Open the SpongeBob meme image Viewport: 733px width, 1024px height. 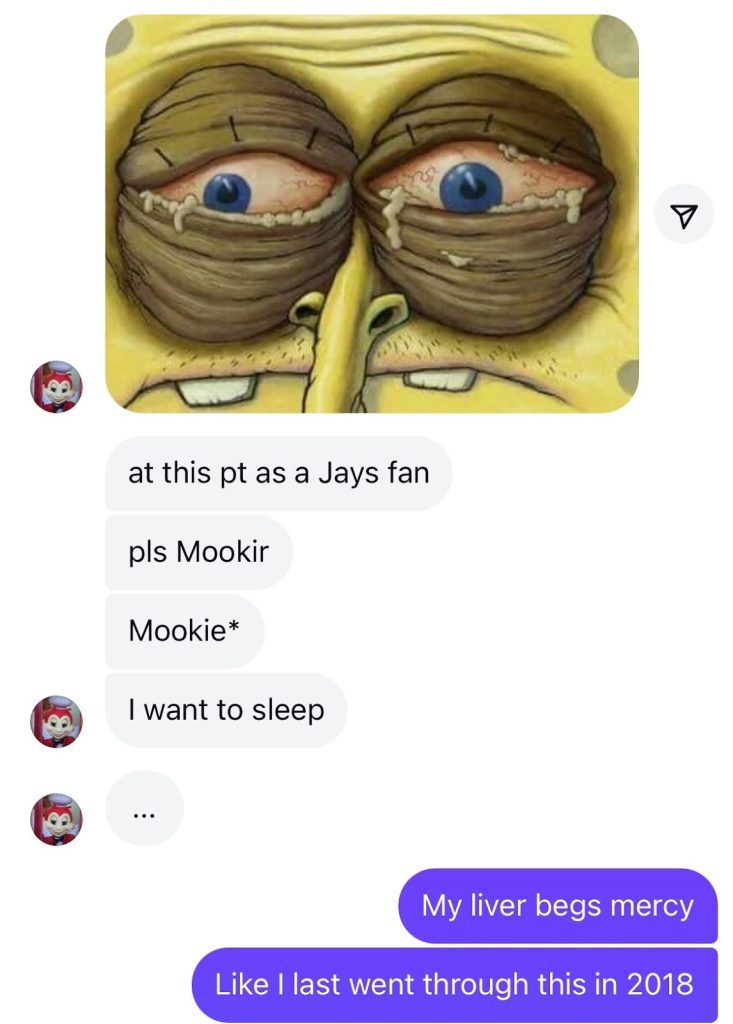click(372, 213)
